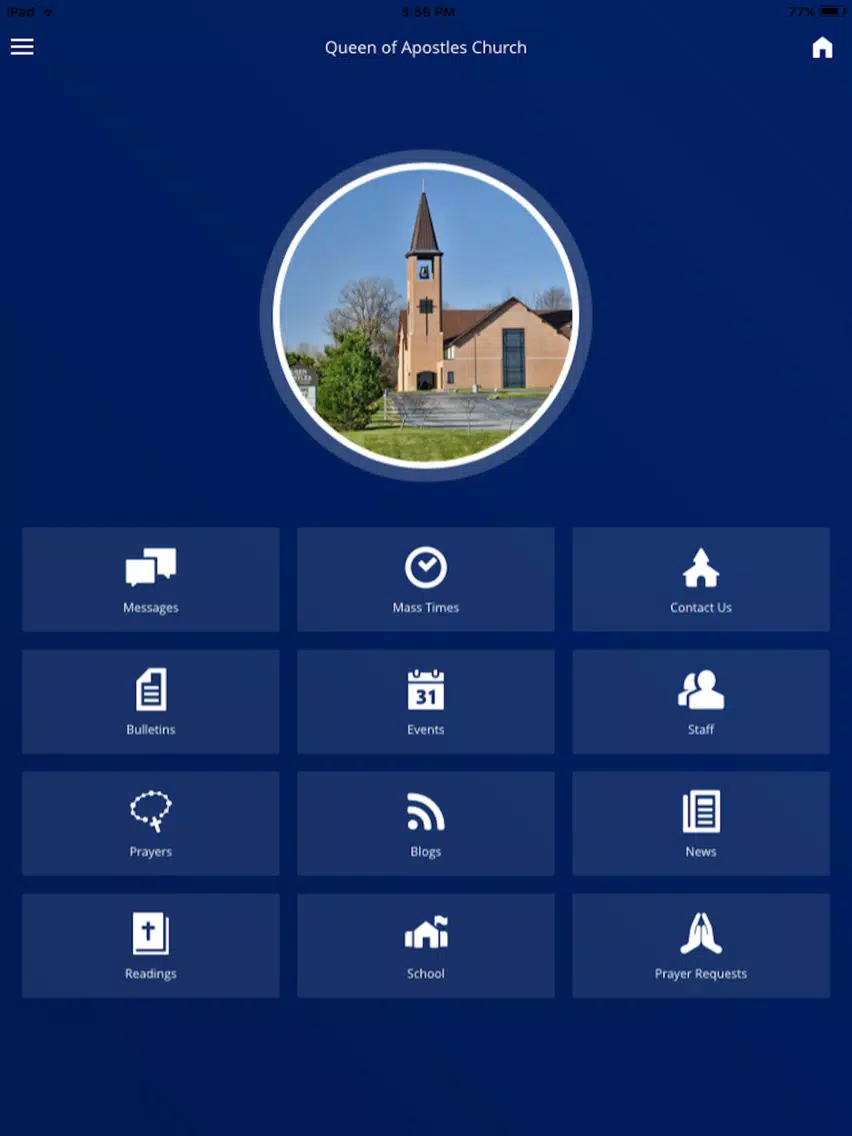Open Prayer Requests

701,945
